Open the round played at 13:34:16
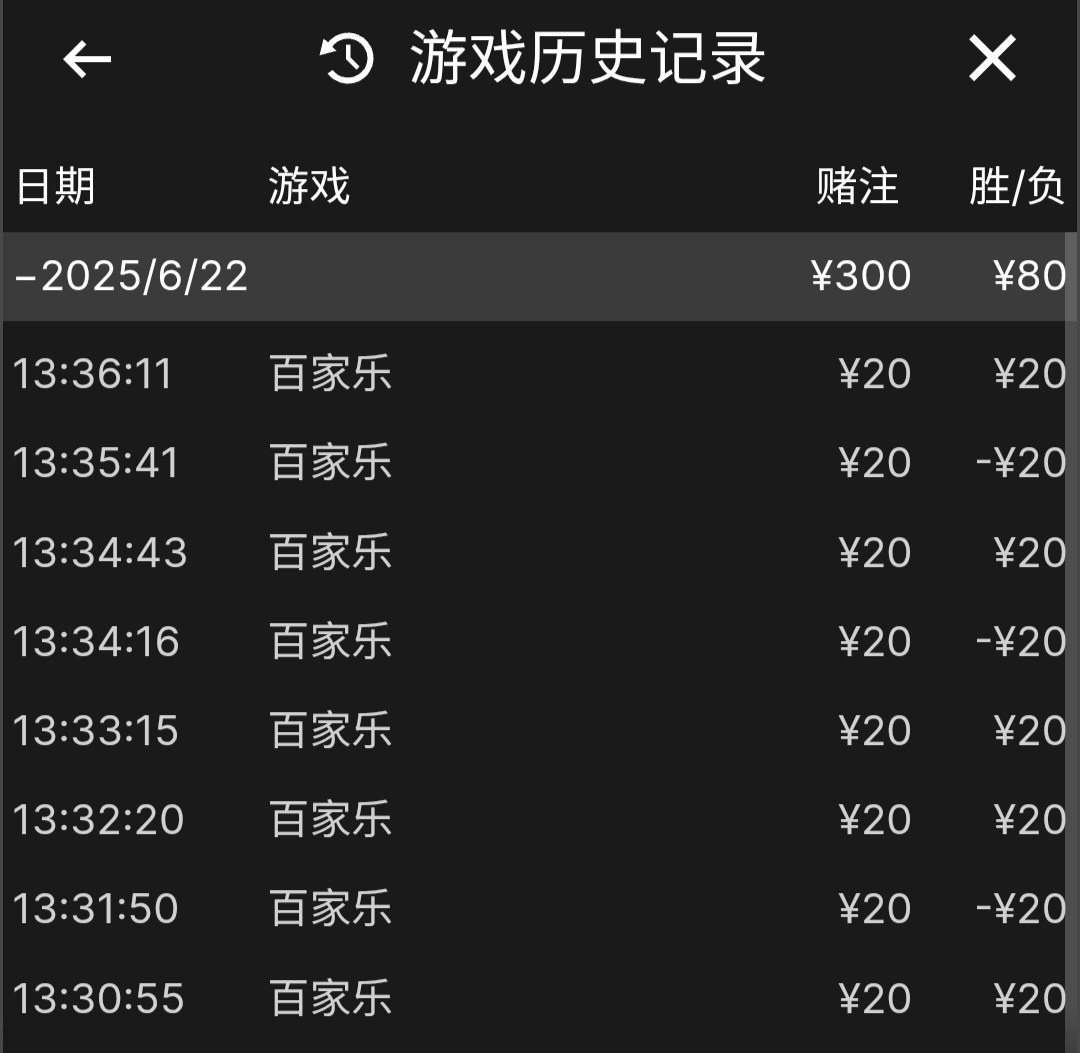The height and width of the screenshot is (1053, 1080). point(538,642)
